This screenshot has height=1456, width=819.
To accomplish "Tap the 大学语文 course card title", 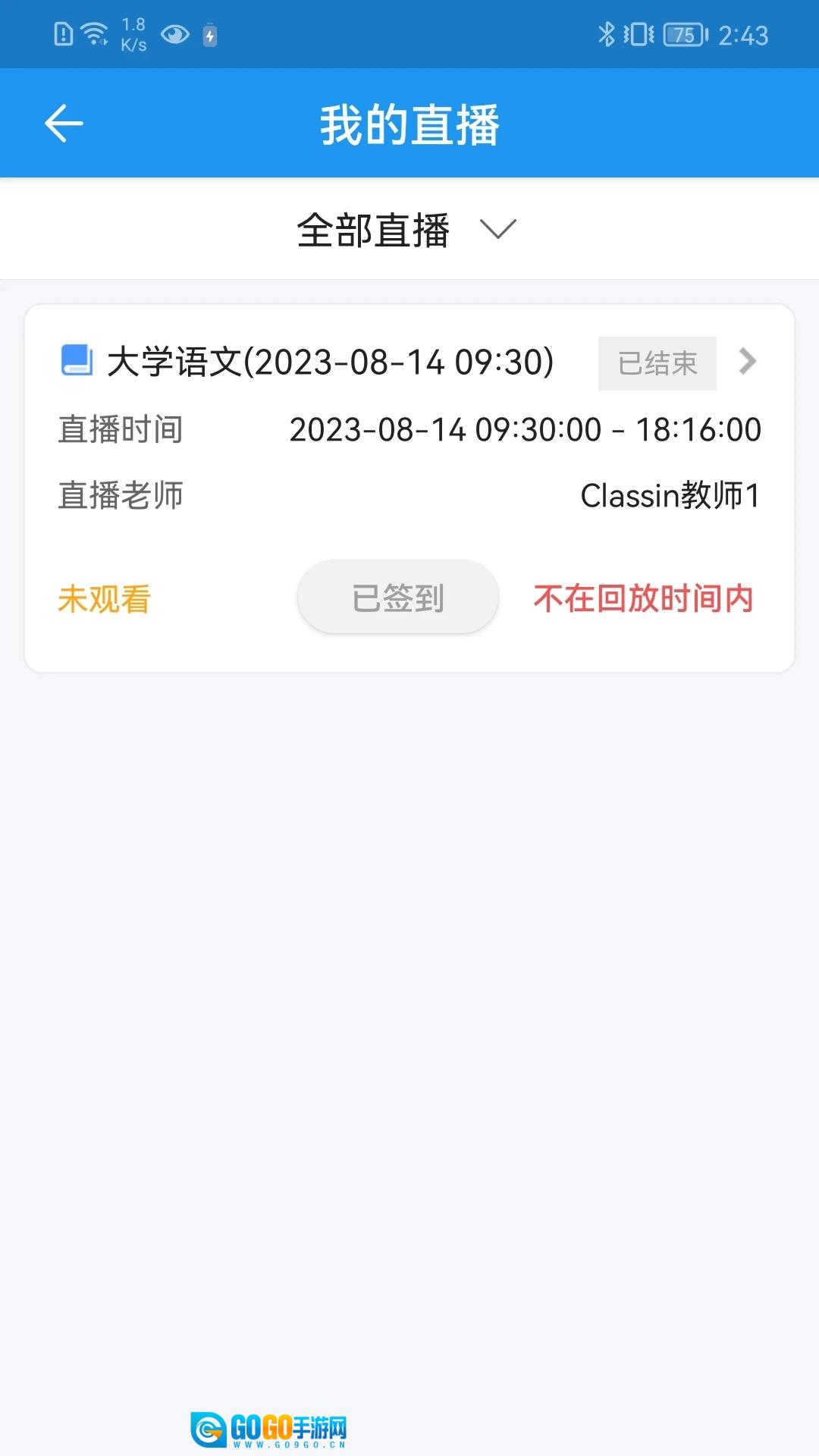I will (x=330, y=362).
